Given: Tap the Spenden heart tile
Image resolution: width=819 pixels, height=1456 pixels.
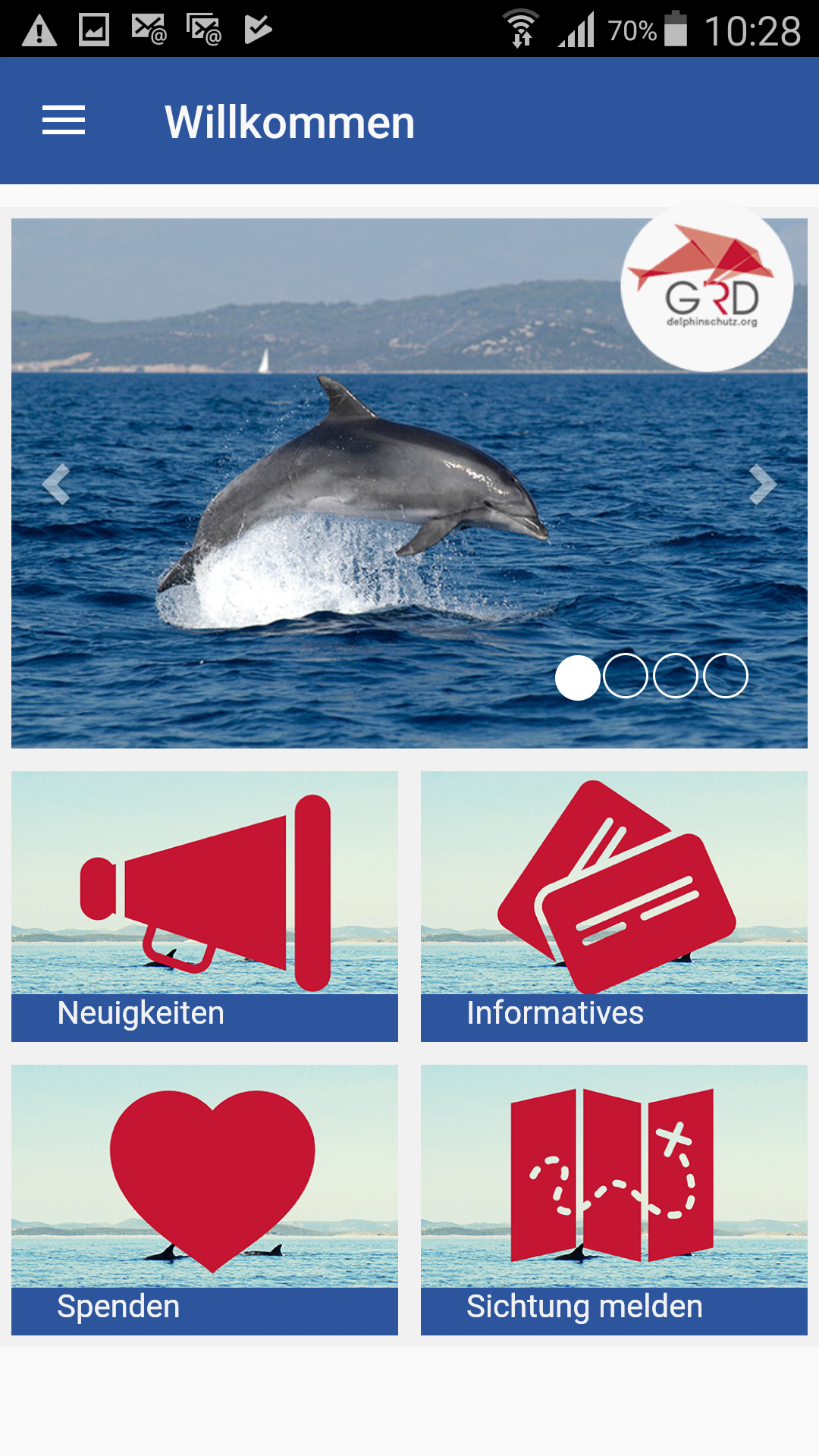Looking at the screenshot, I should (205, 1200).
